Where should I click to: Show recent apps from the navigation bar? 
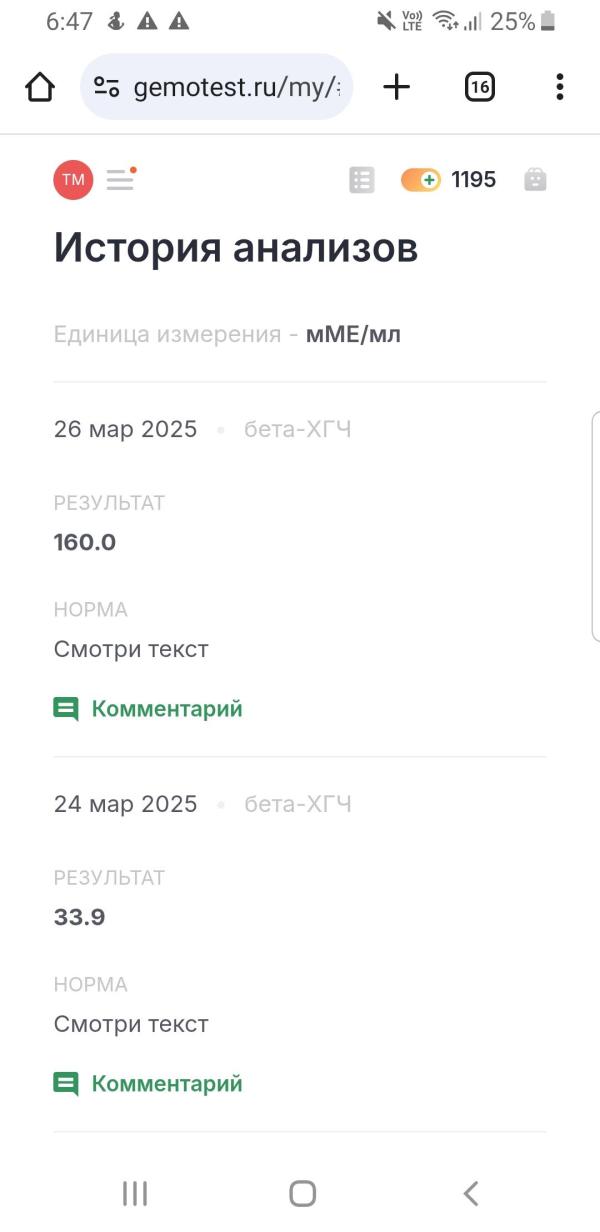tap(135, 1192)
